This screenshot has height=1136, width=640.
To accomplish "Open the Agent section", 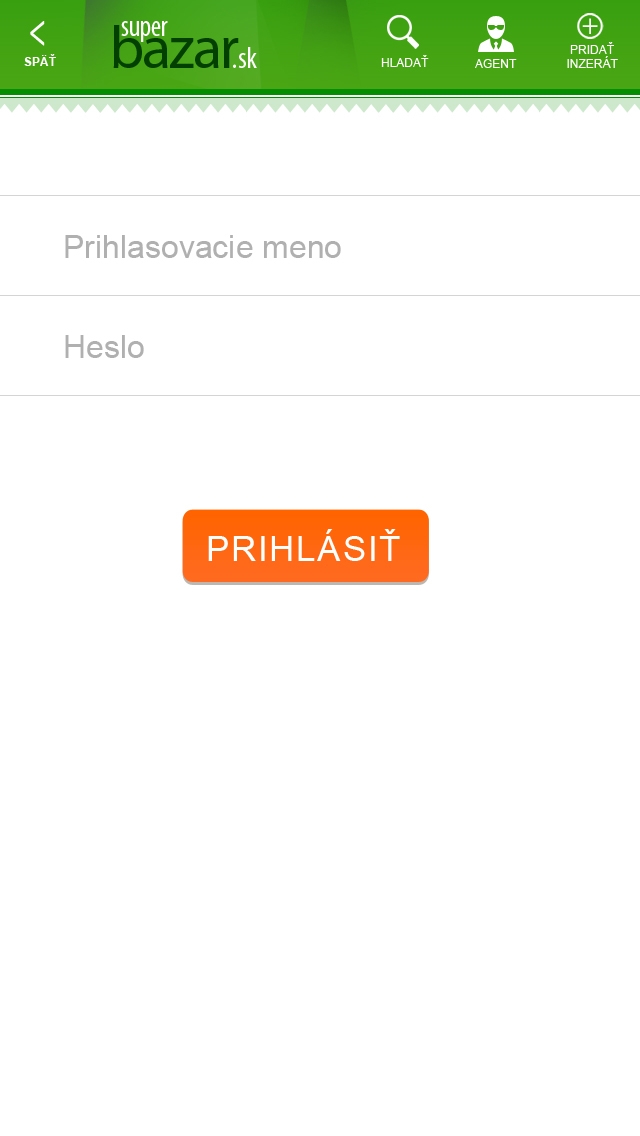I will [496, 43].
